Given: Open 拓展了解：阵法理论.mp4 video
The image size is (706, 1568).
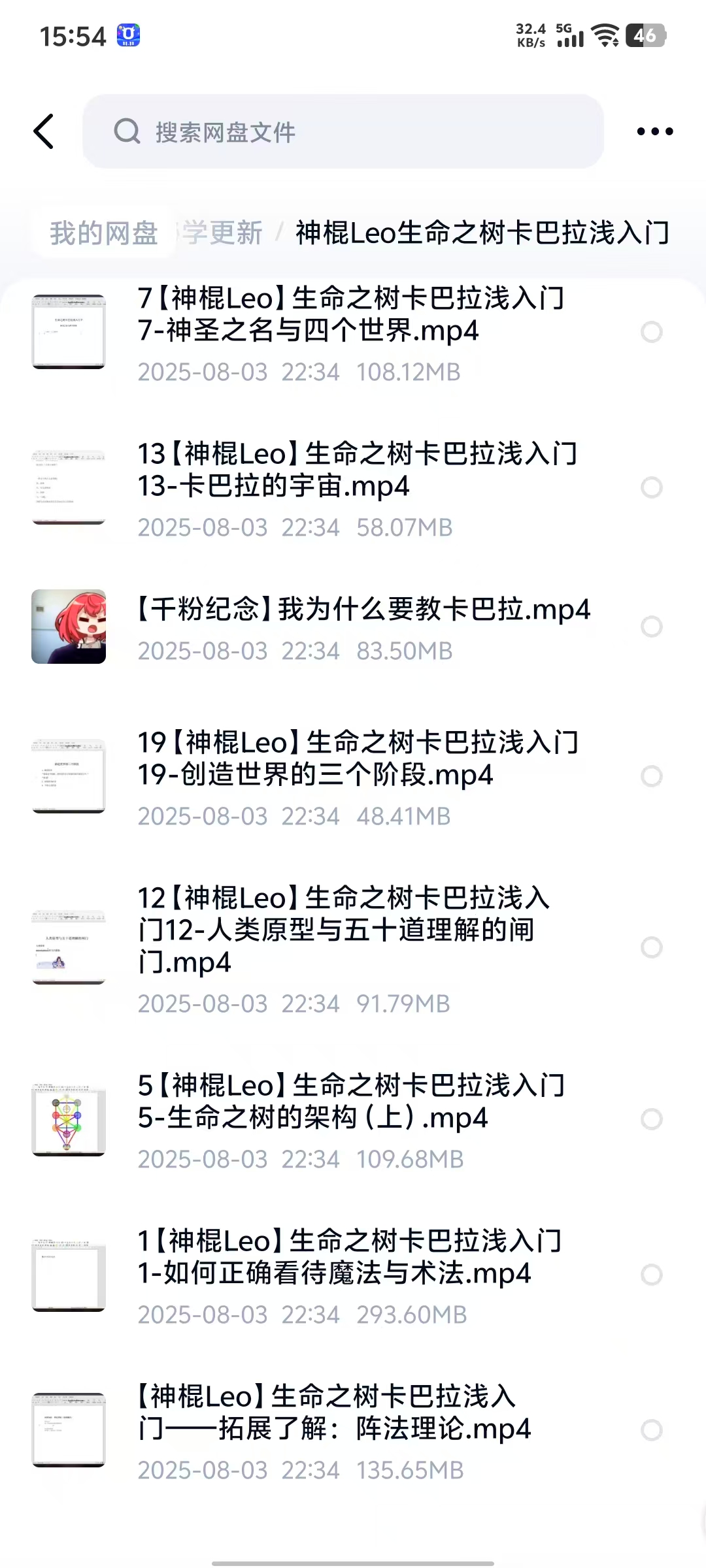Looking at the screenshot, I should (x=333, y=1413).
